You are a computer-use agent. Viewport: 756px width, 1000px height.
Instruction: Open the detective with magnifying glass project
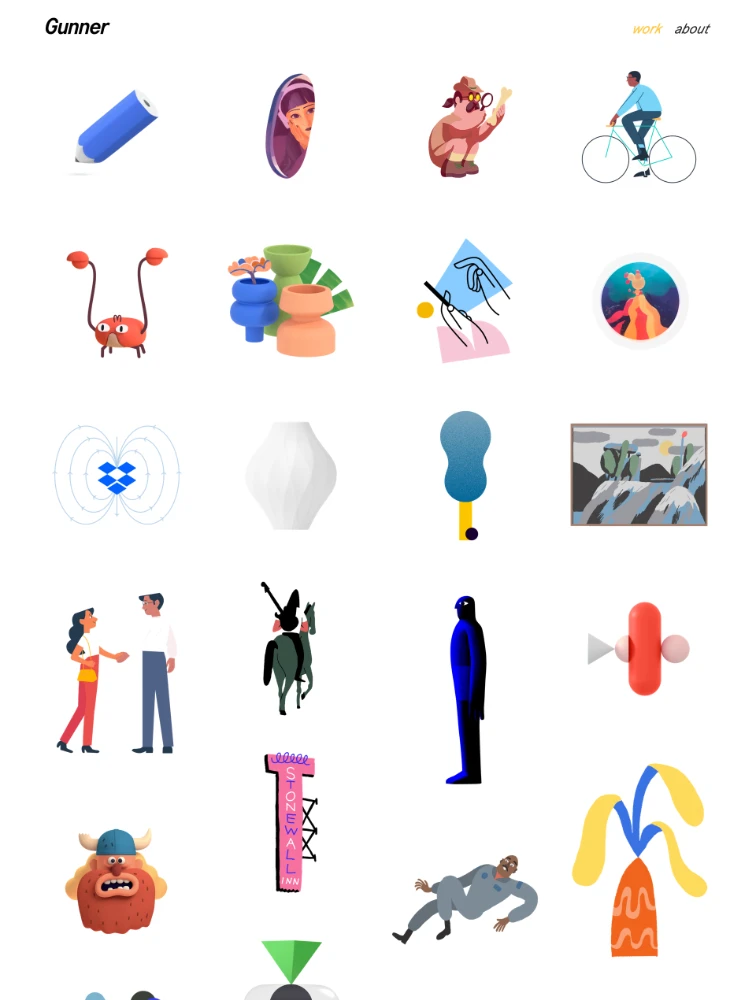[x=466, y=128]
